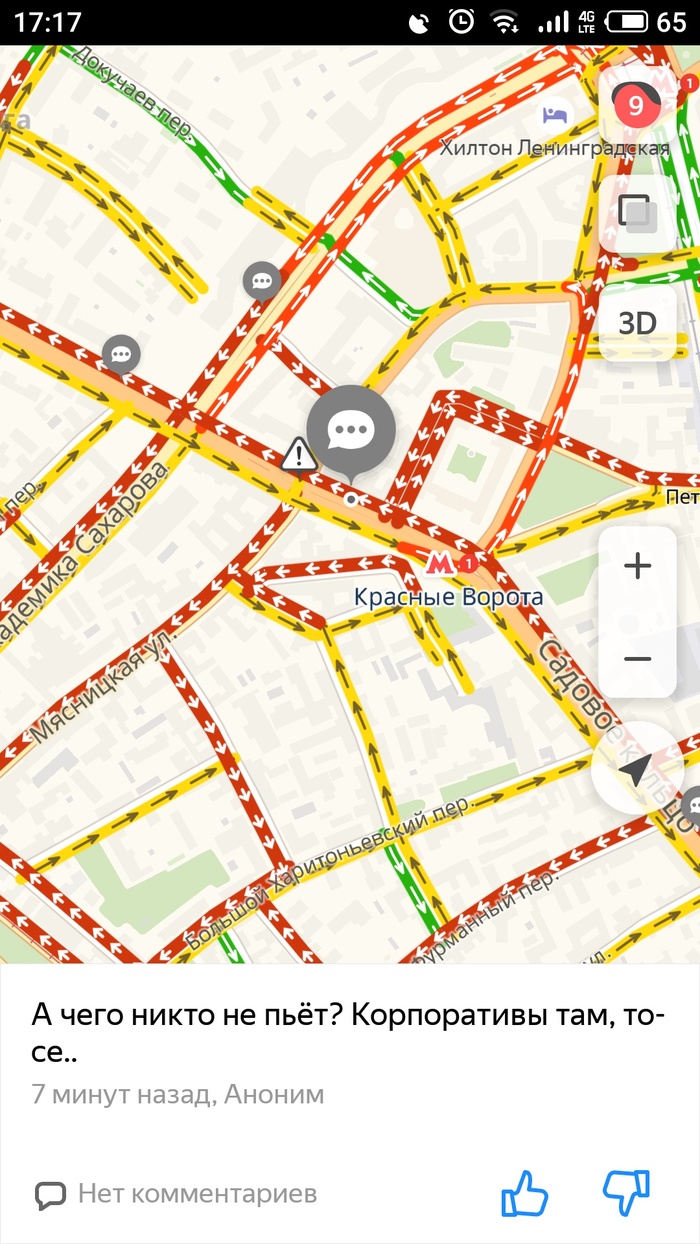Select the large chat bubble map marker
The image size is (700, 1244).
pyautogui.click(x=351, y=431)
